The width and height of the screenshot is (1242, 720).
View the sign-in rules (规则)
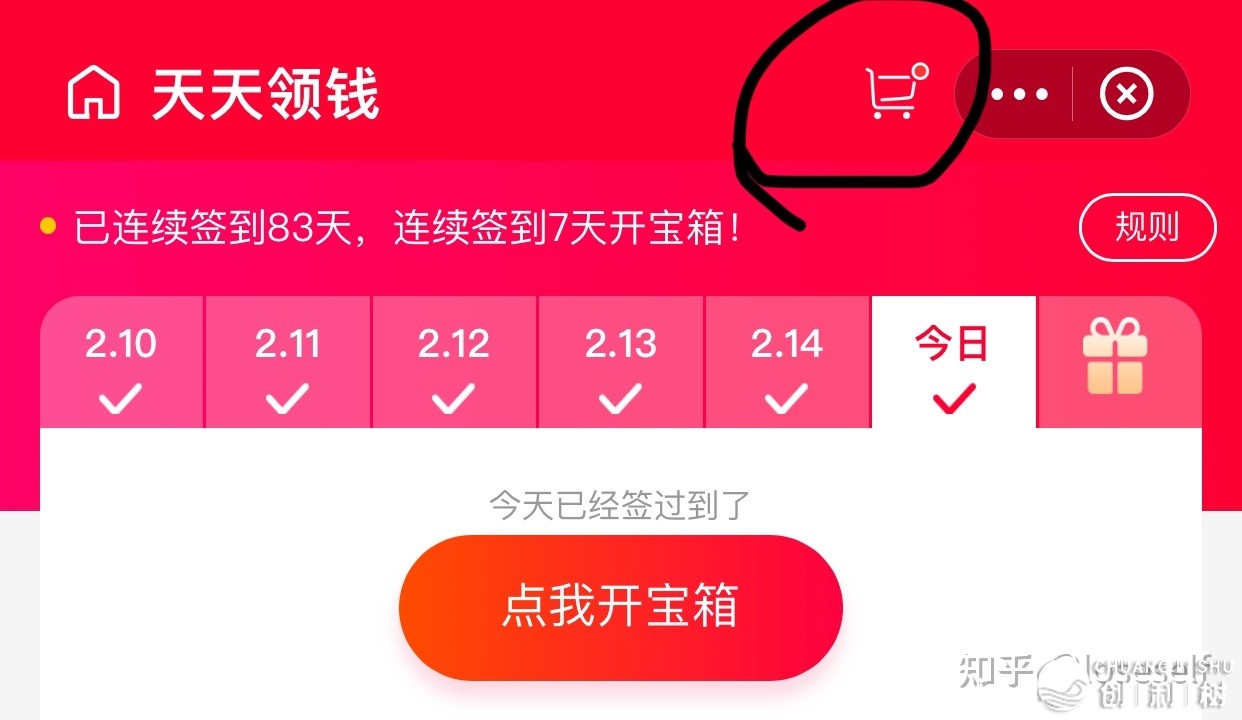coord(1147,228)
